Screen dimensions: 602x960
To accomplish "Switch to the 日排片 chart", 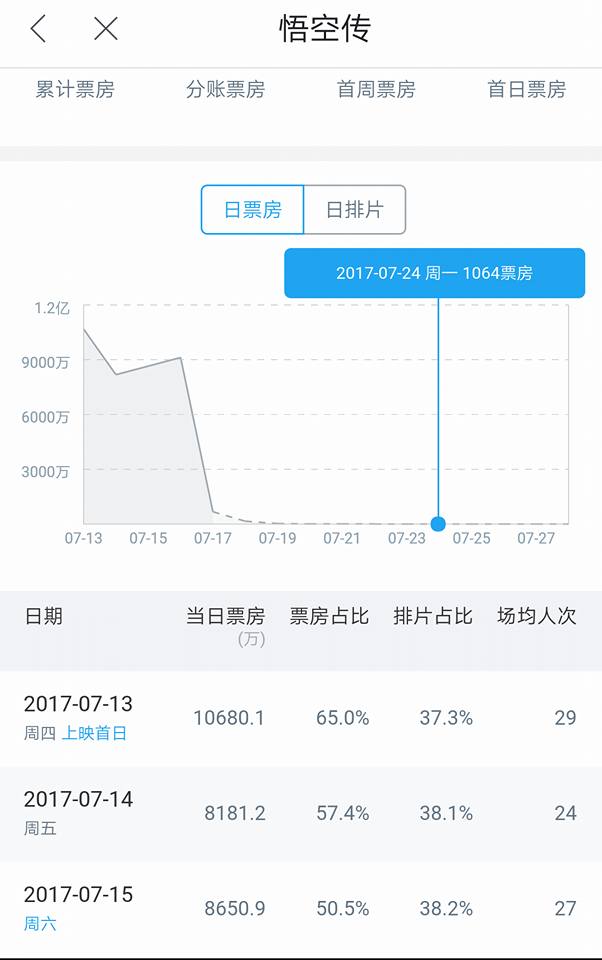I will (354, 210).
